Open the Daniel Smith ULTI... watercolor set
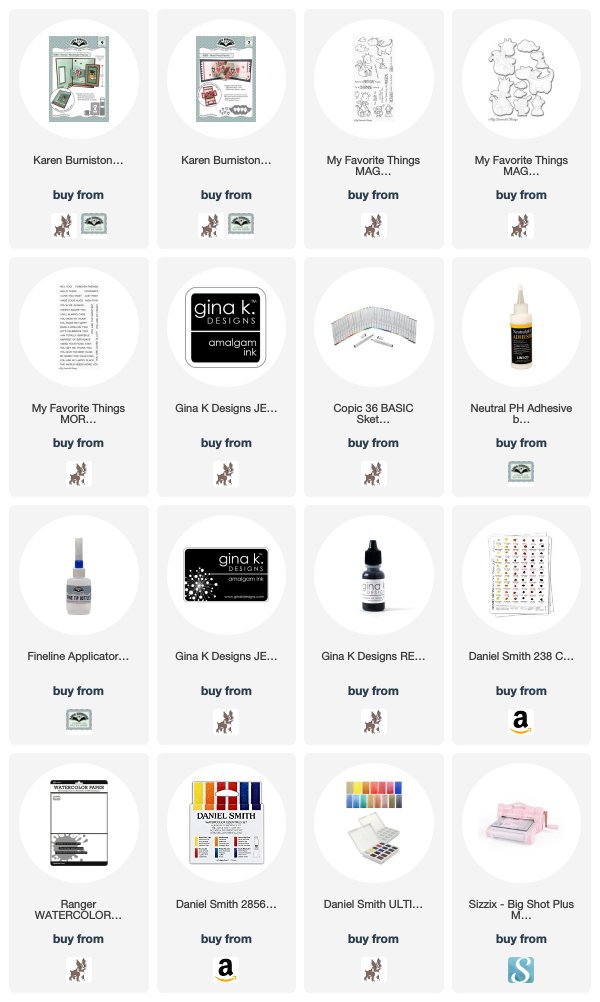The width and height of the screenshot is (600, 1002). pos(373,824)
